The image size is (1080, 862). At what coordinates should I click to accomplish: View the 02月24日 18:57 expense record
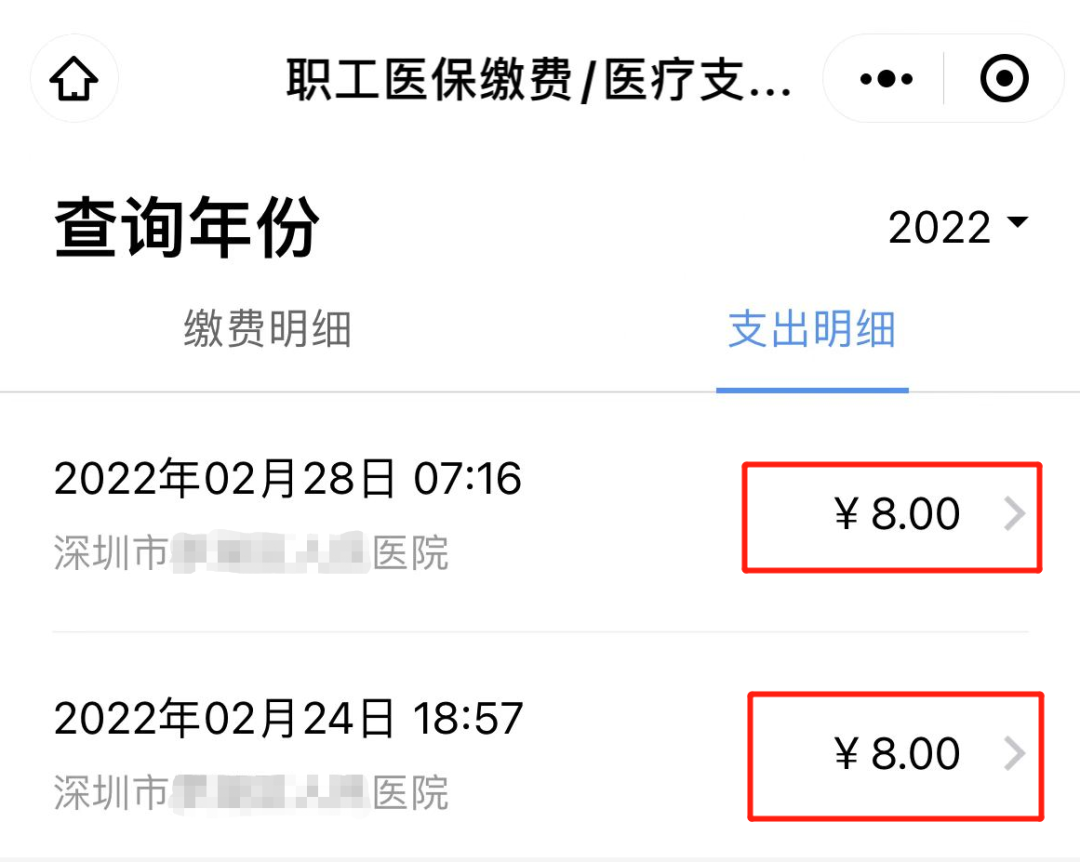[x=540, y=754]
